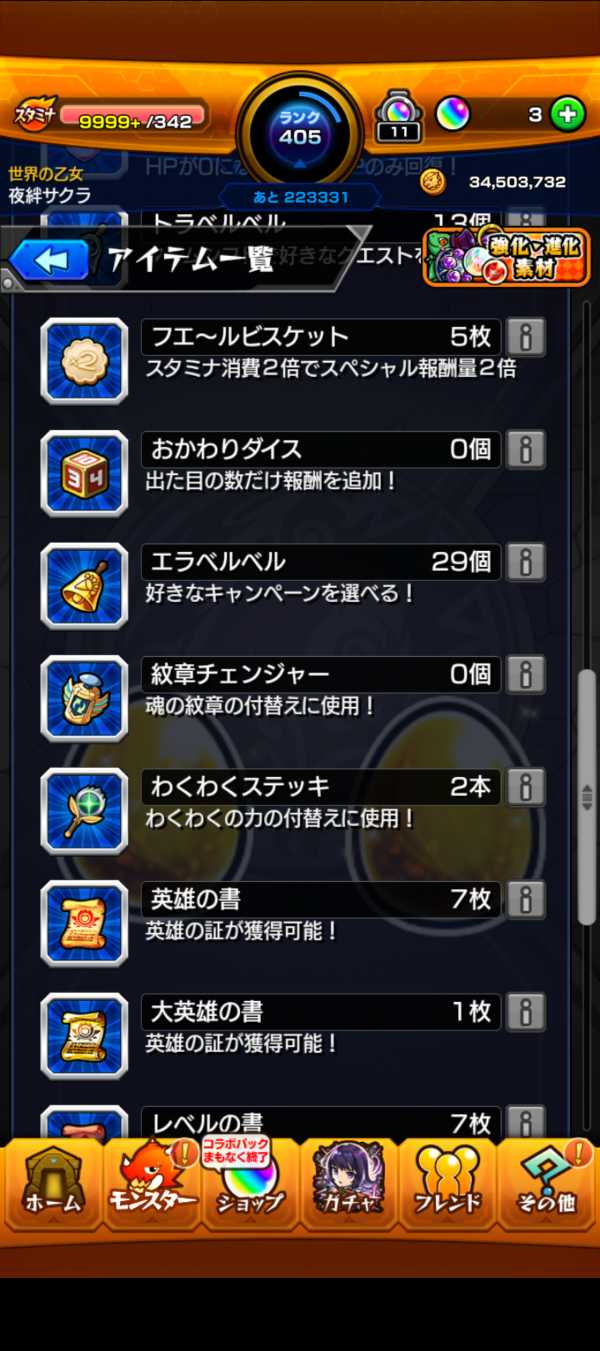Image resolution: width=600 pixels, height=1351 pixels.
Task: View 大英雄の書 info details
Action: click(x=525, y=1012)
